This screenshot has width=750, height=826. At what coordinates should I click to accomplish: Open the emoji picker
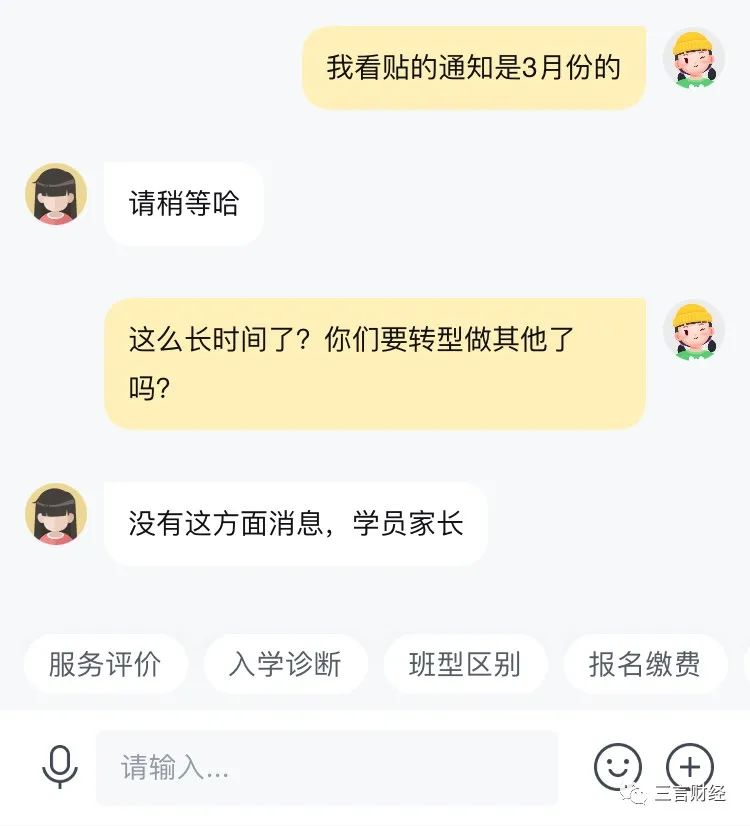coord(617,768)
